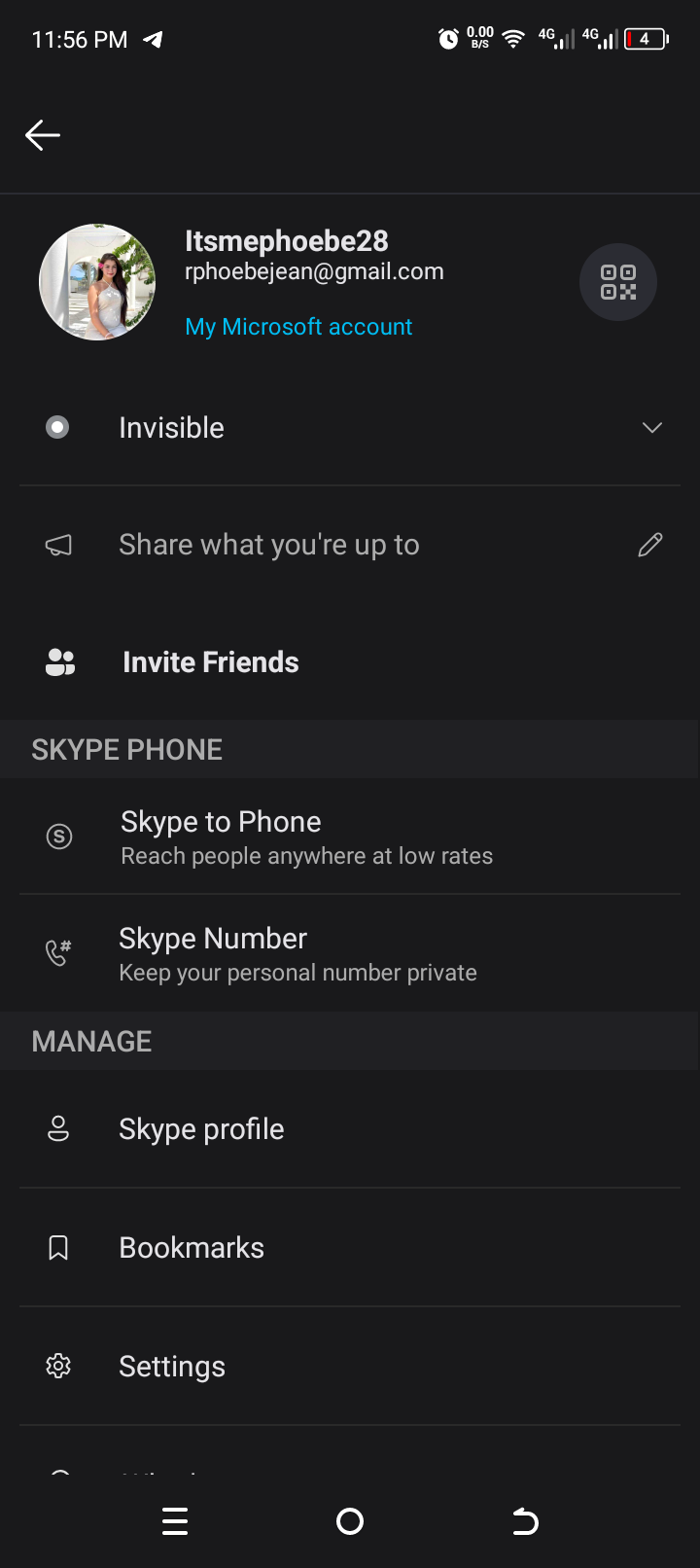Screen dimensions: 700x1568
Task: Expand the Invisible status dropdown
Action: click(350, 428)
